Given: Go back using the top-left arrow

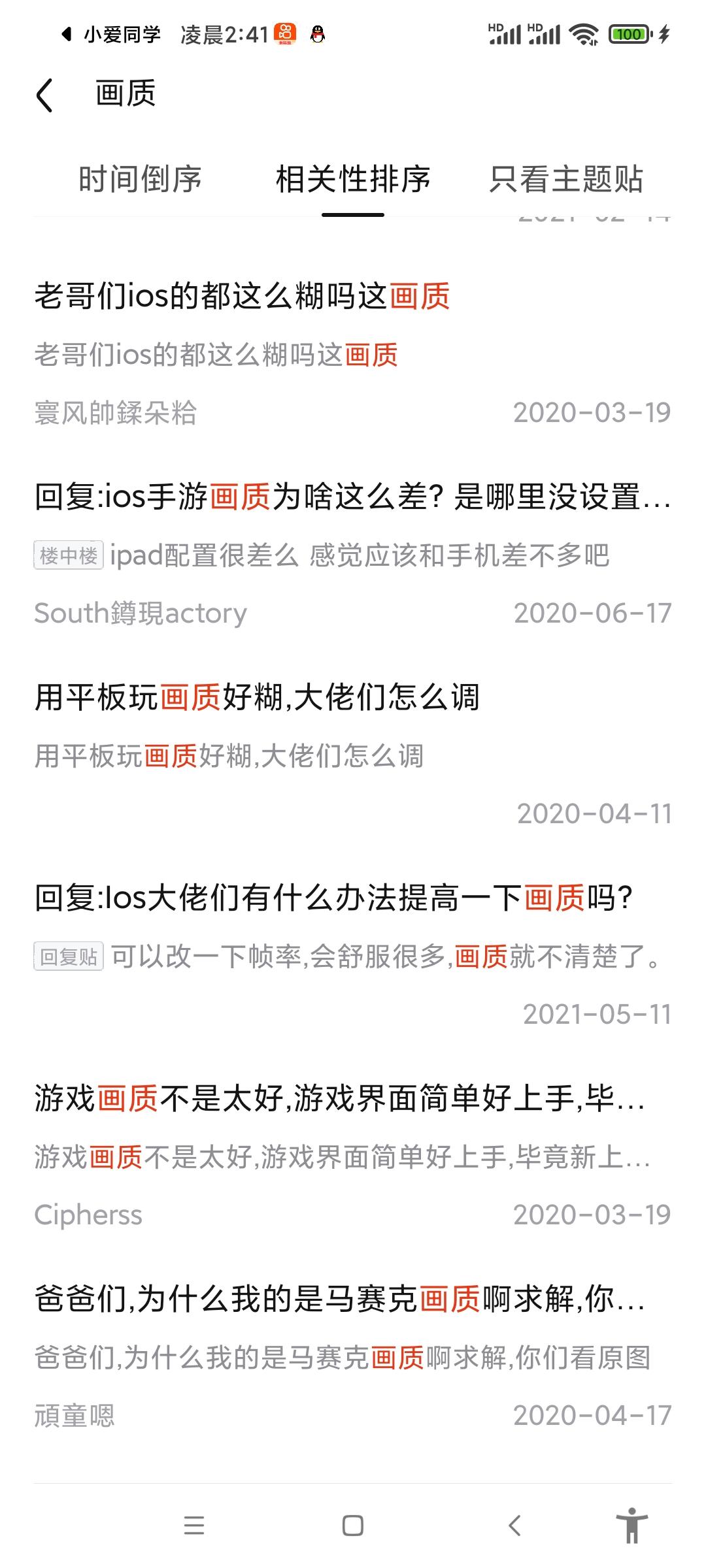Looking at the screenshot, I should (x=44, y=95).
